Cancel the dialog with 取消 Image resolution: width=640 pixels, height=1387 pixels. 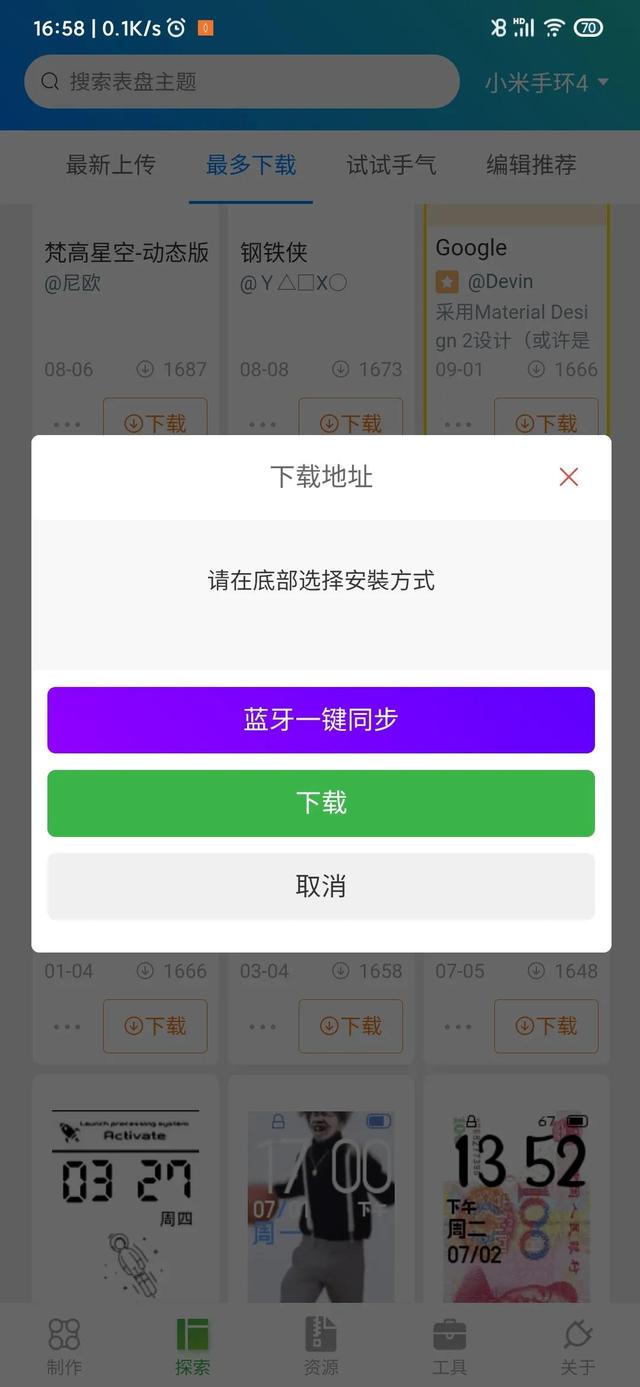pos(321,886)
